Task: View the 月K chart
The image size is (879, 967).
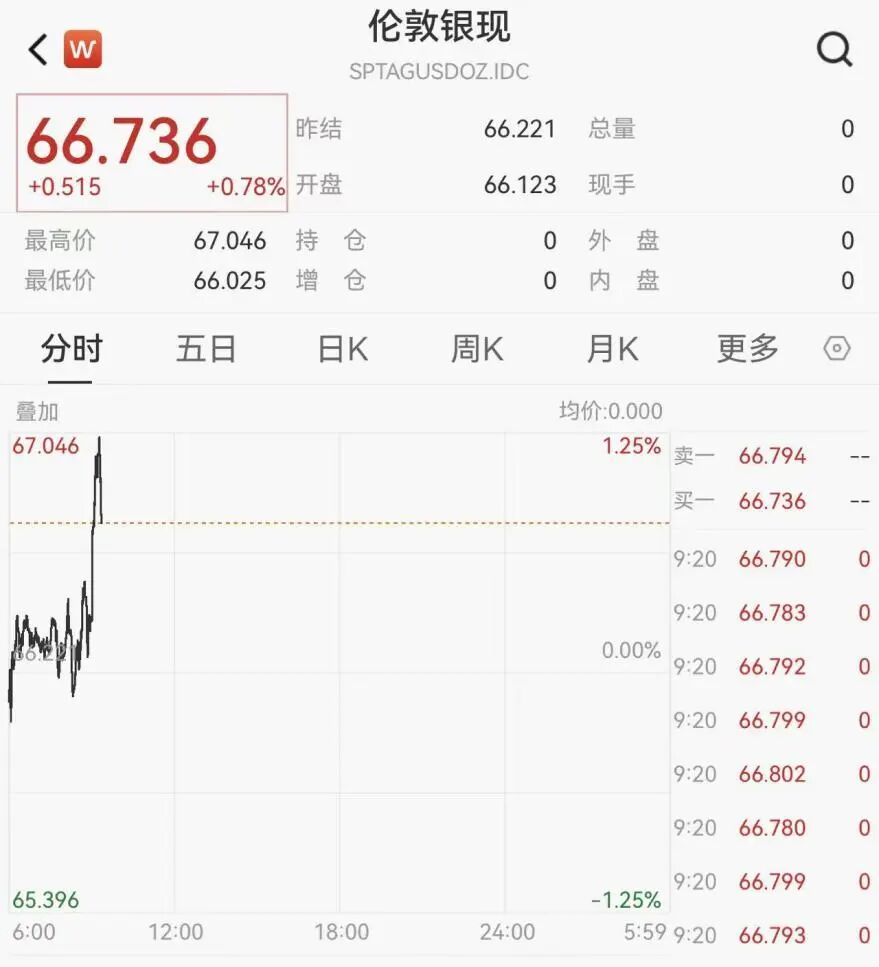Action: (613, 349)
